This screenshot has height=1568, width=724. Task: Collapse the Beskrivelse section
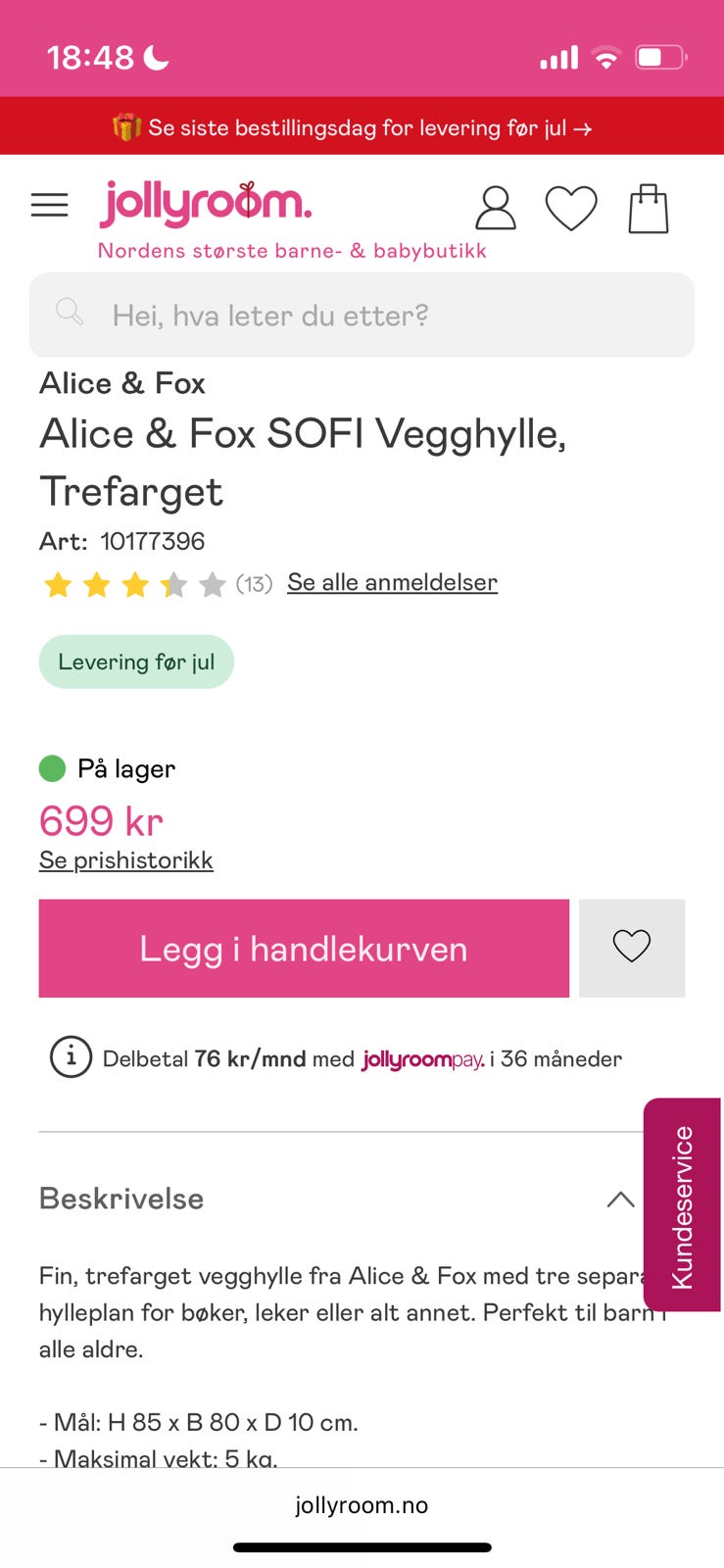(x=617, y=1198)
